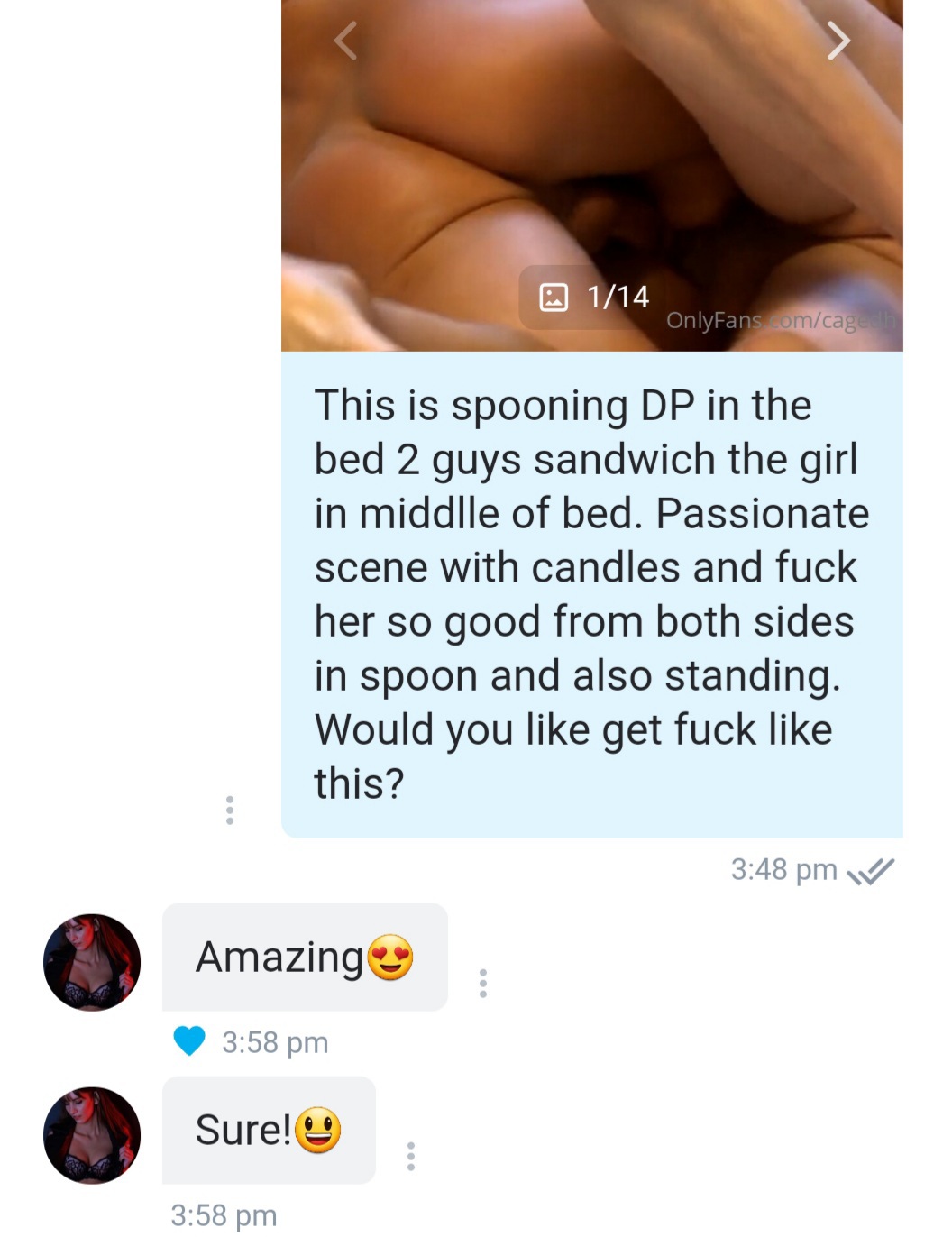
Task: Open sender's profile picture next to "Amazing"
Action: 92,962
